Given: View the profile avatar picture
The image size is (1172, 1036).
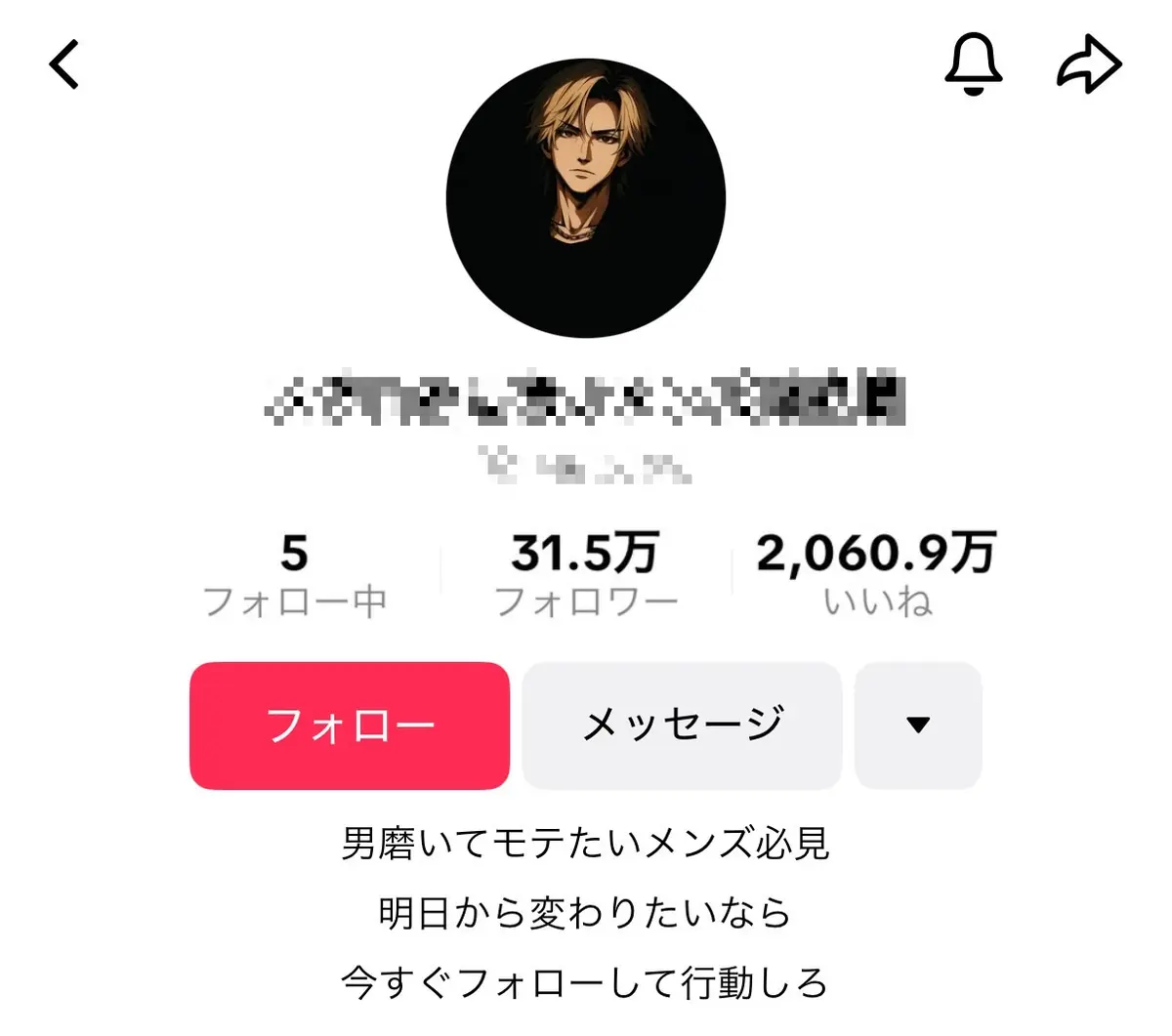Looking at the screenshot, I should [586, 198].
